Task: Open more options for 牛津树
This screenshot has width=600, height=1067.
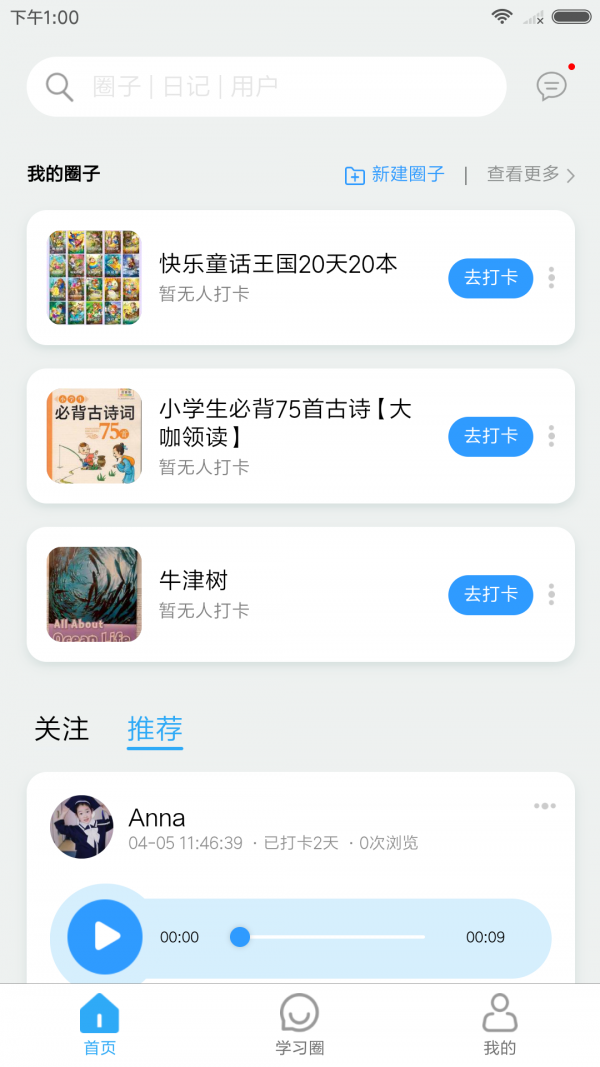Action: (551, 594)
